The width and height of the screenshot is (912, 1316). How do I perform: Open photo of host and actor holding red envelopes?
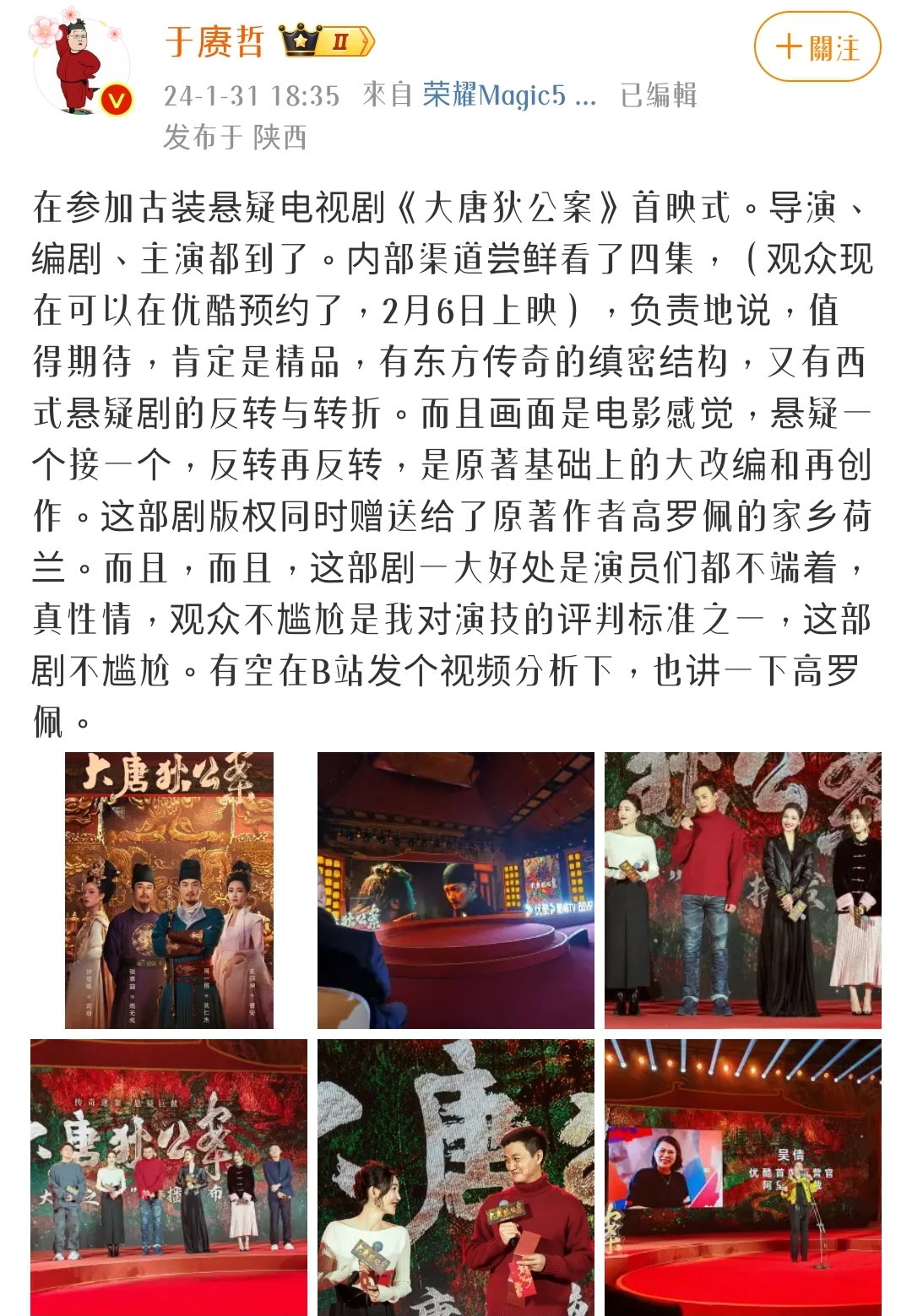[x=455, y=1177]
